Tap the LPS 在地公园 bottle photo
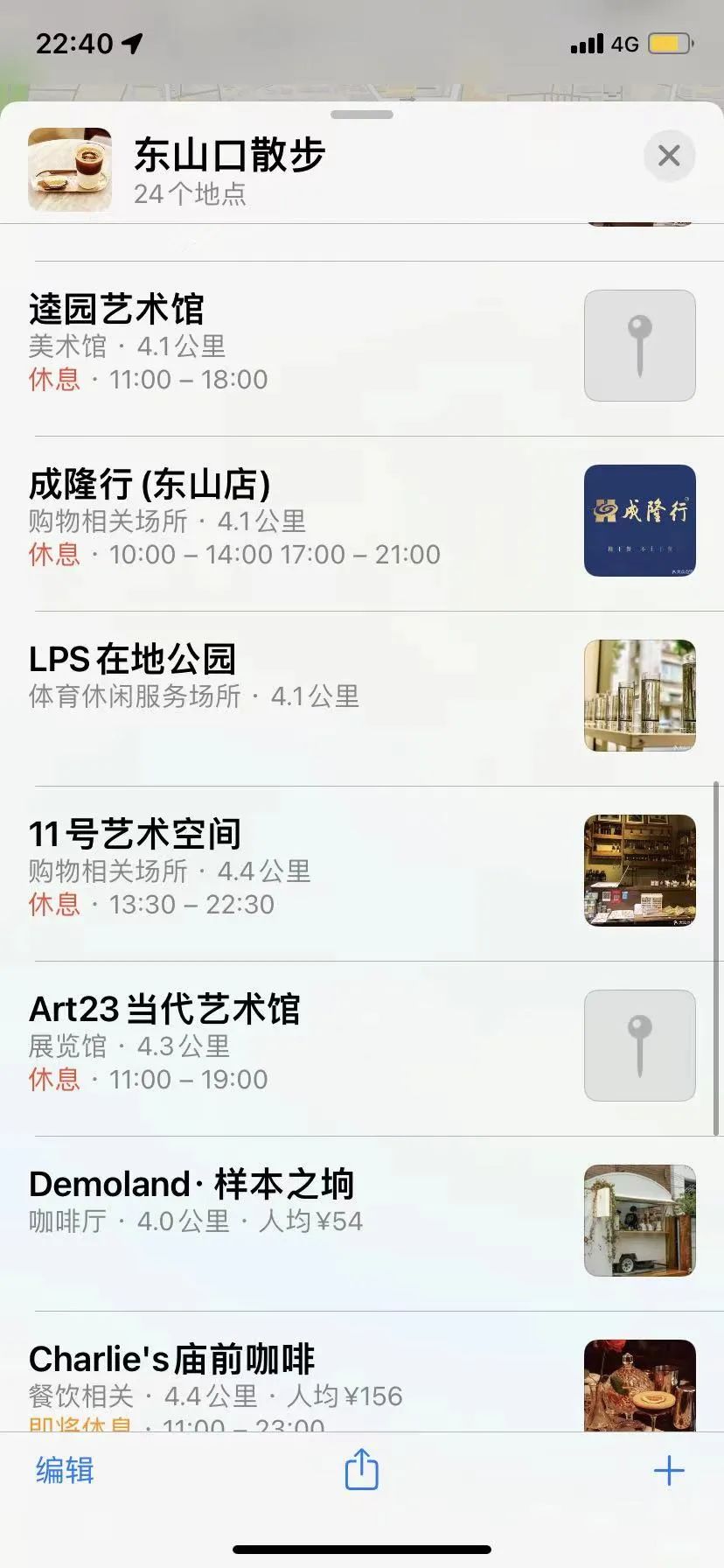 (639, 696)
